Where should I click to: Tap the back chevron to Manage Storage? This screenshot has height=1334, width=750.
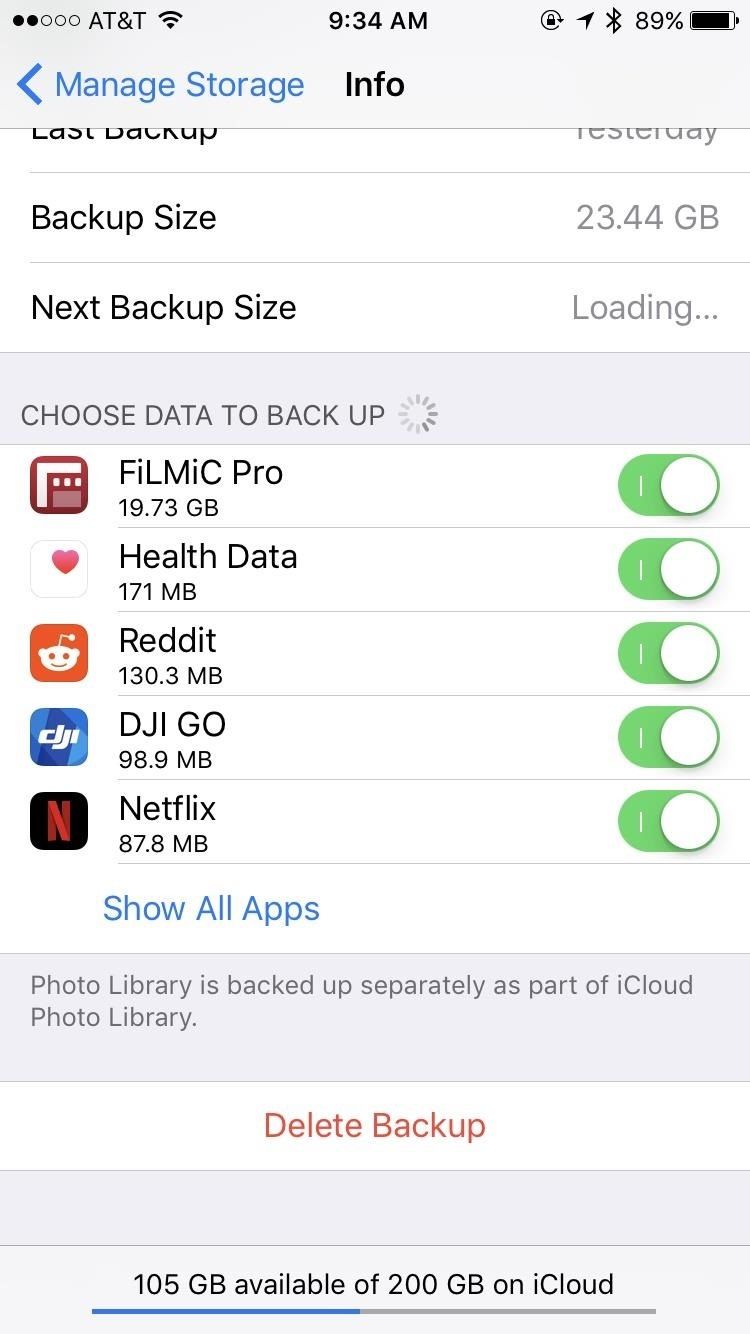tap(29, 84)
